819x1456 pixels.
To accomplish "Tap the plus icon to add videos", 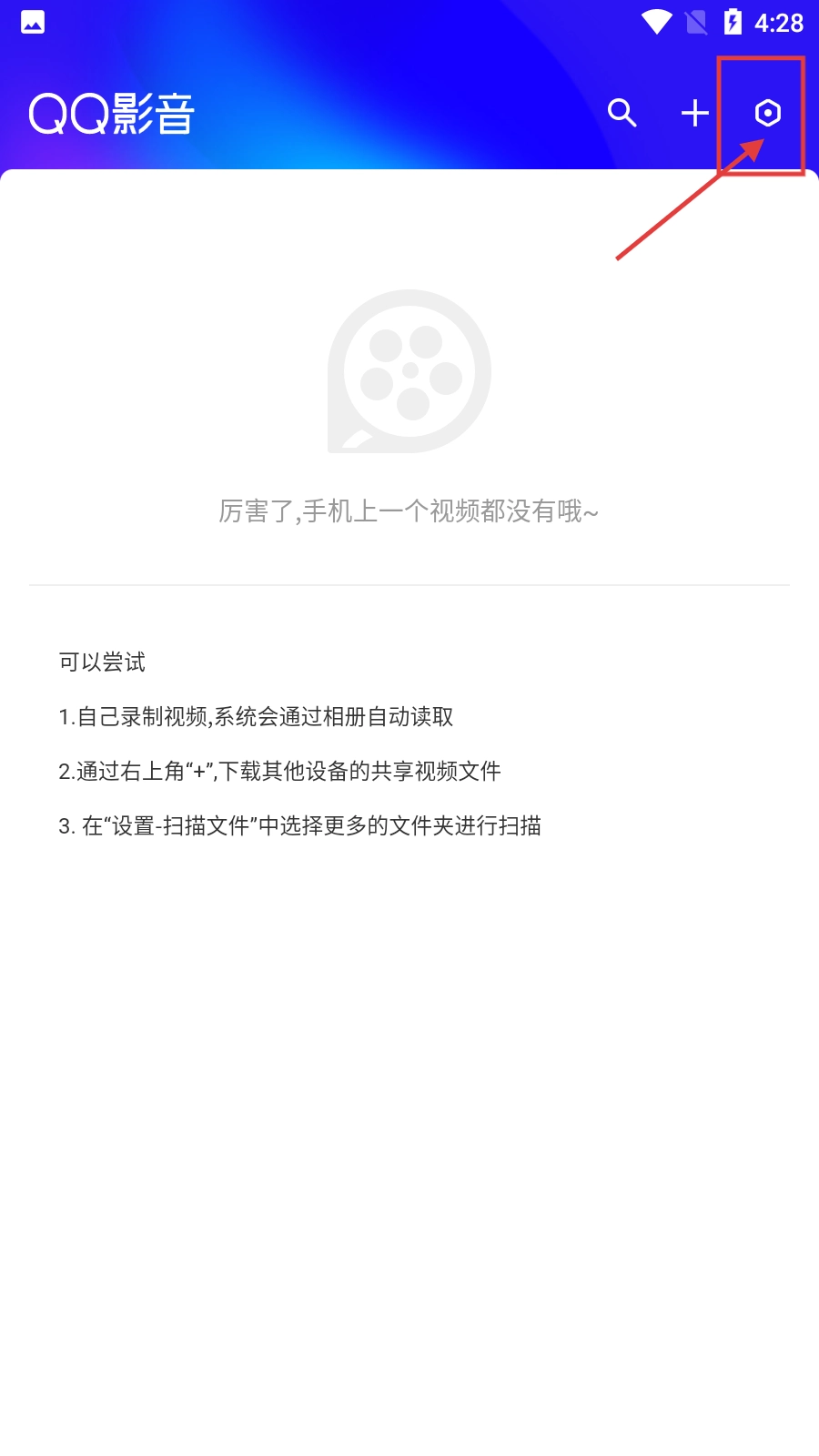I will [x=695, y=113].
